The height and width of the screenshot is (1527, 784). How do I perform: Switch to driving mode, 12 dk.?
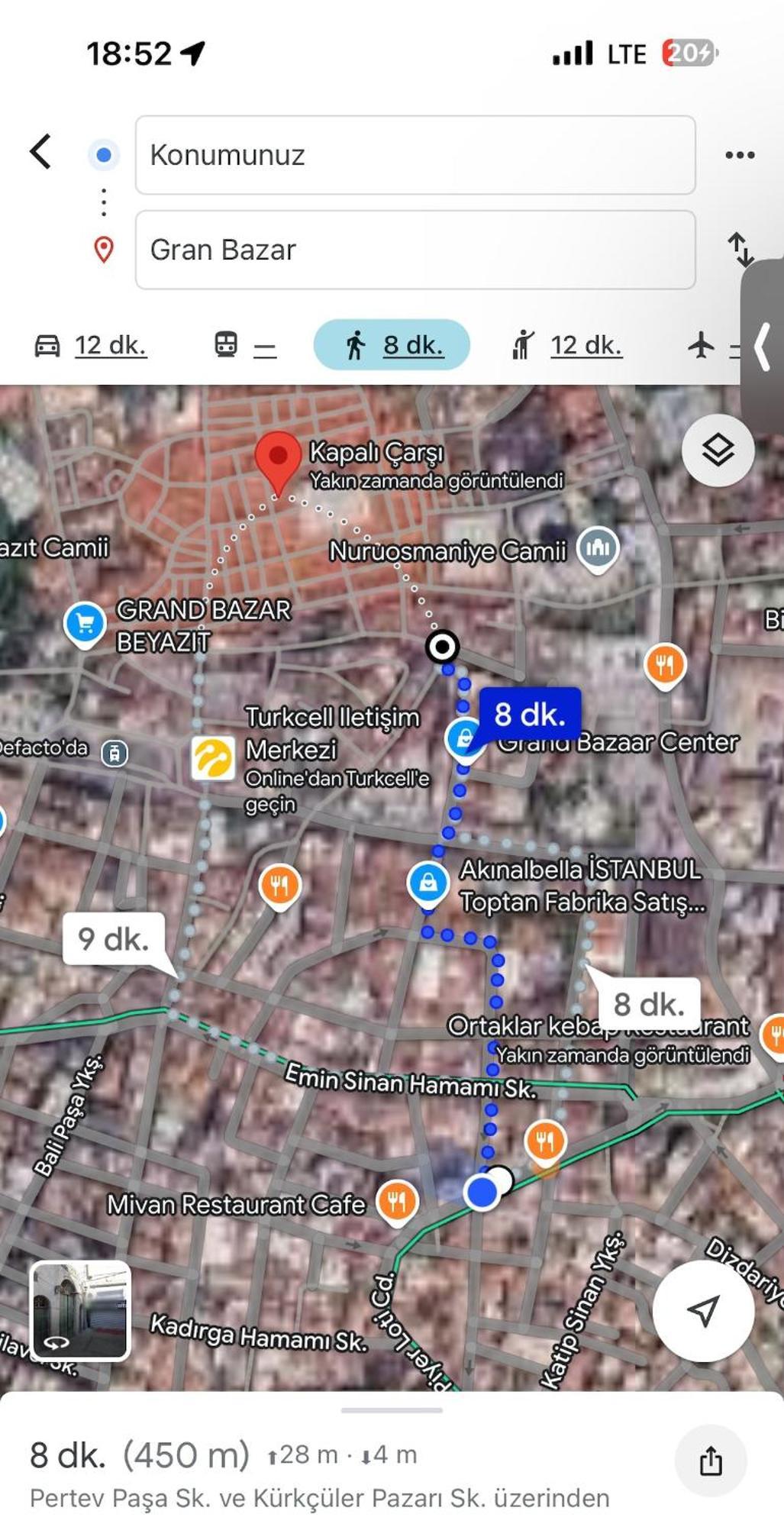(90, 345)
